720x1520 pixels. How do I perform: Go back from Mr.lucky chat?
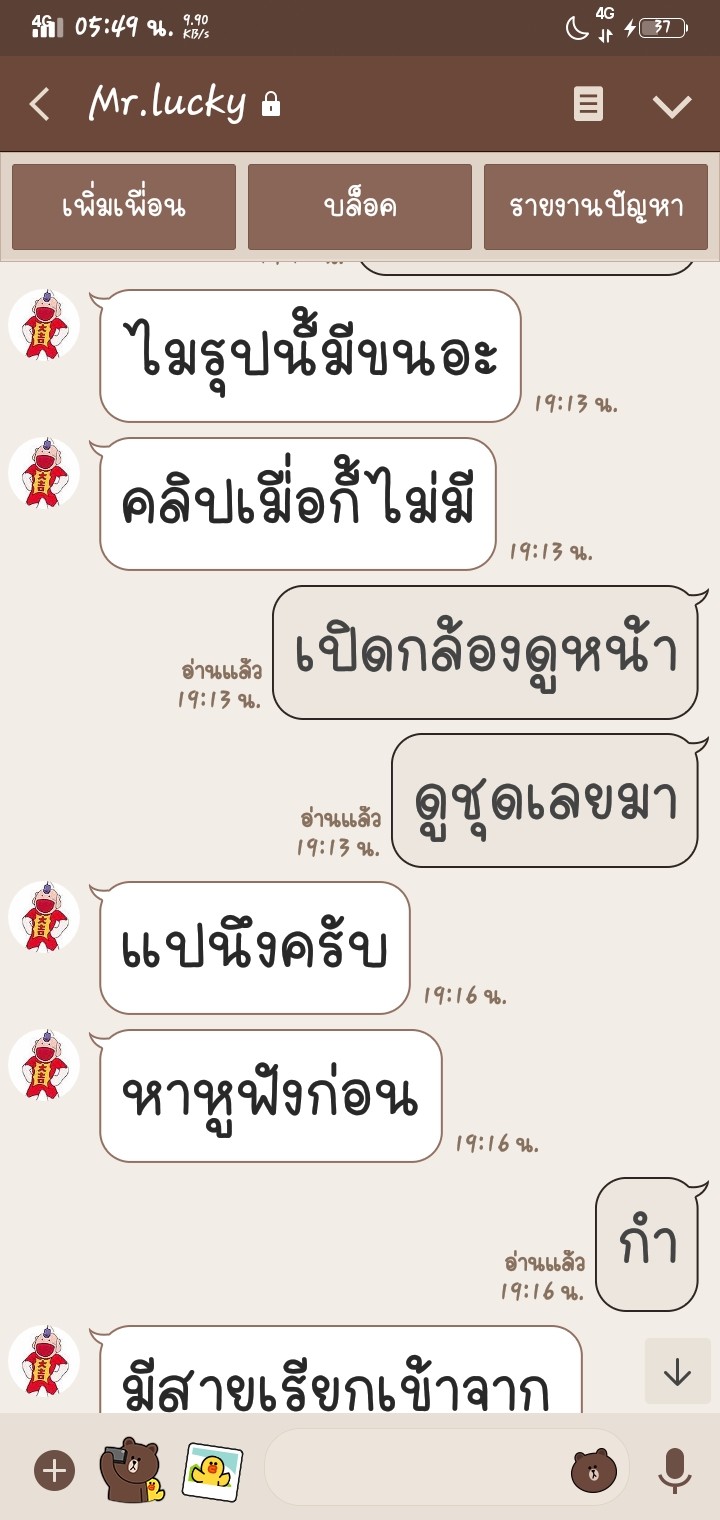point(39,104)
